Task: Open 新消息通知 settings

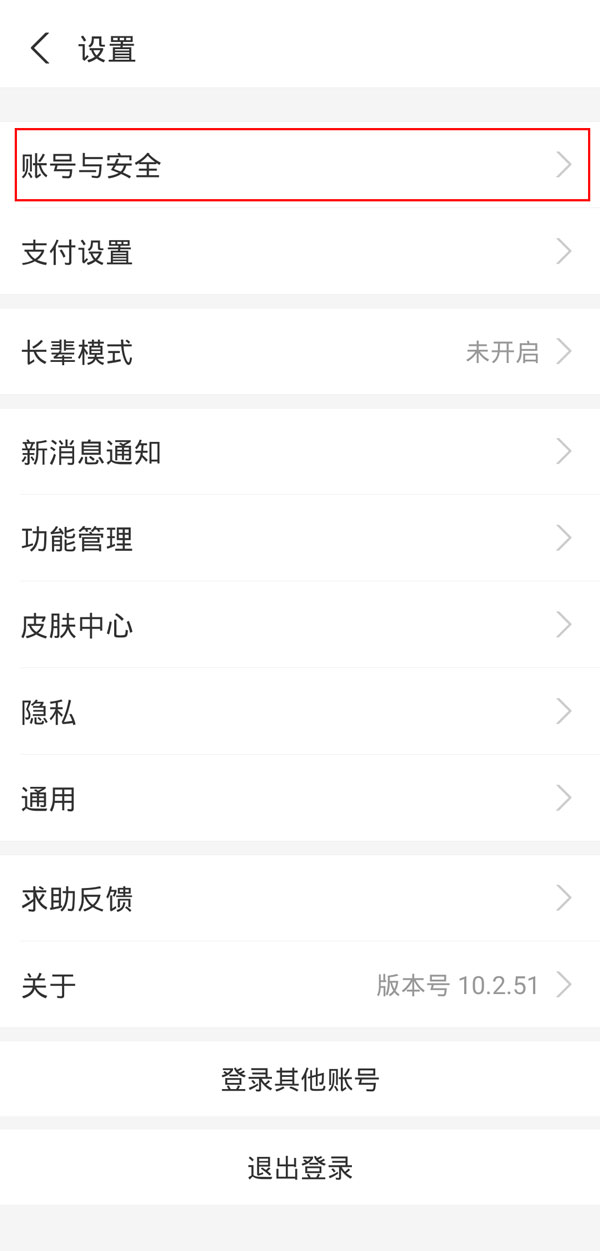Action: pyautogui.click(x=300, y=453)
